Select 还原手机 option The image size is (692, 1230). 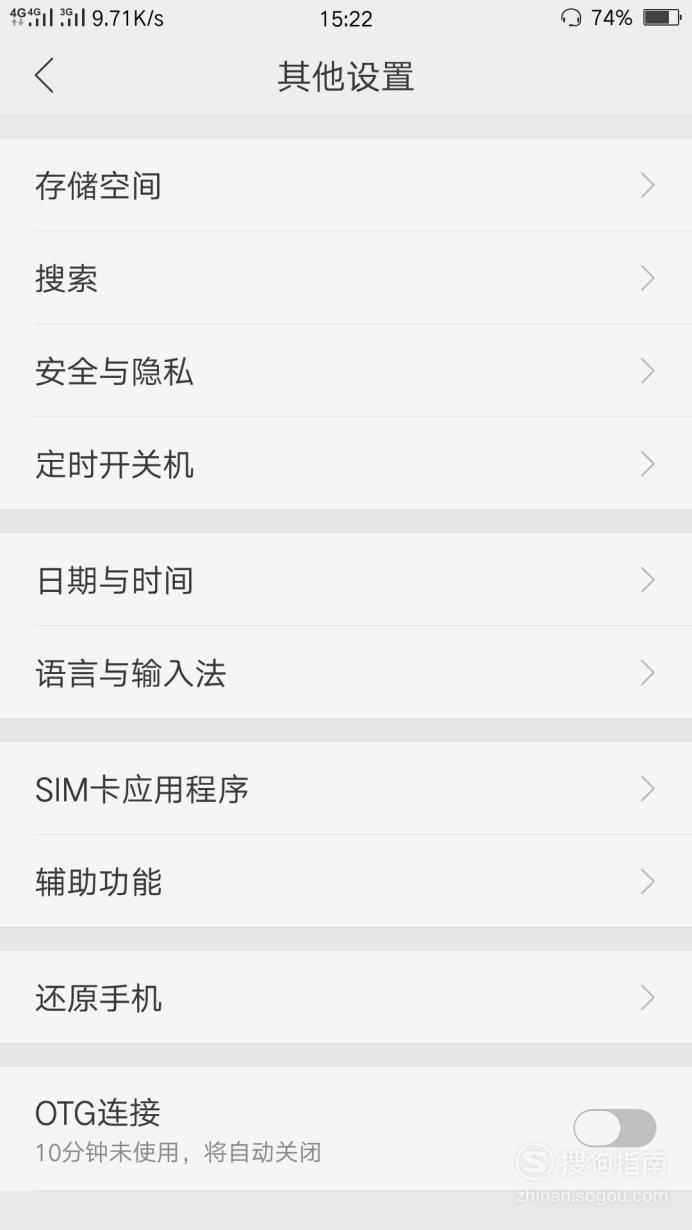[x=346, y=998]
